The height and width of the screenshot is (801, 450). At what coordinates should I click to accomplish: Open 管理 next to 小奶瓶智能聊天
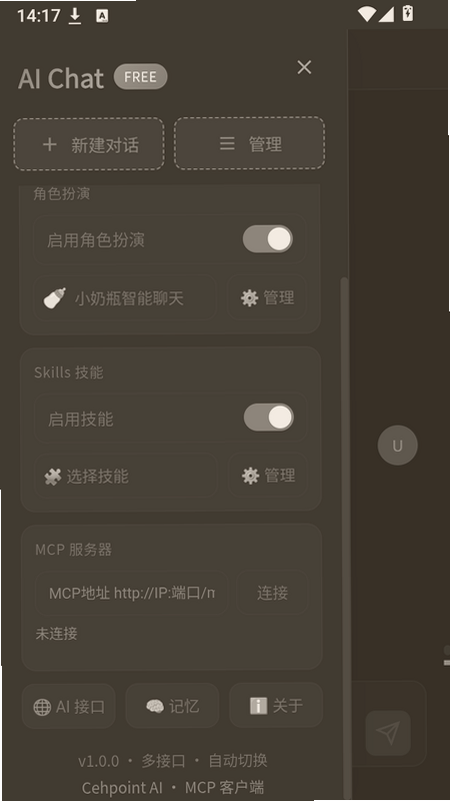(x=267, y=298)
